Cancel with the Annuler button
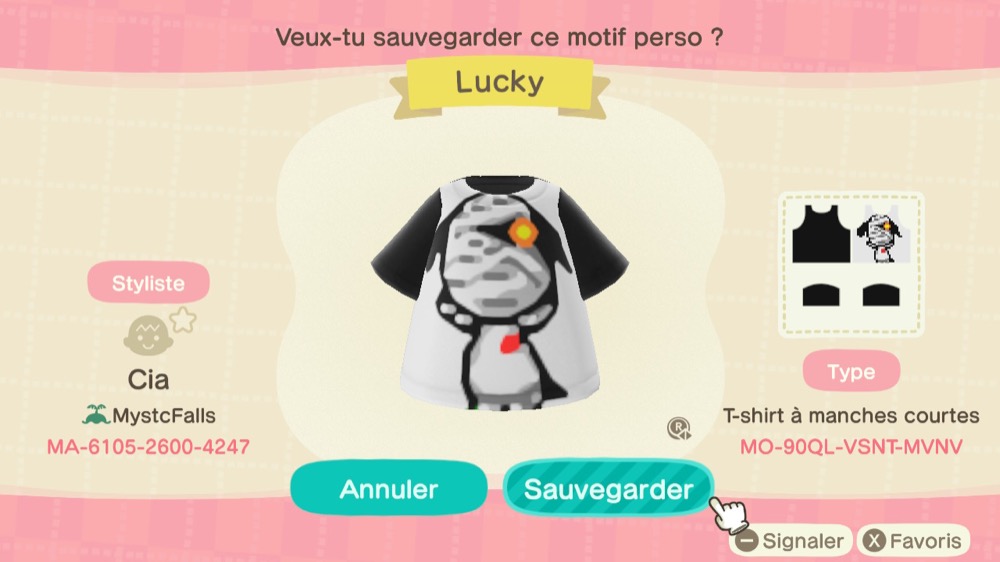Viewport: 1000px width, 562px height. pyautogui.click(x=388, y=489)
